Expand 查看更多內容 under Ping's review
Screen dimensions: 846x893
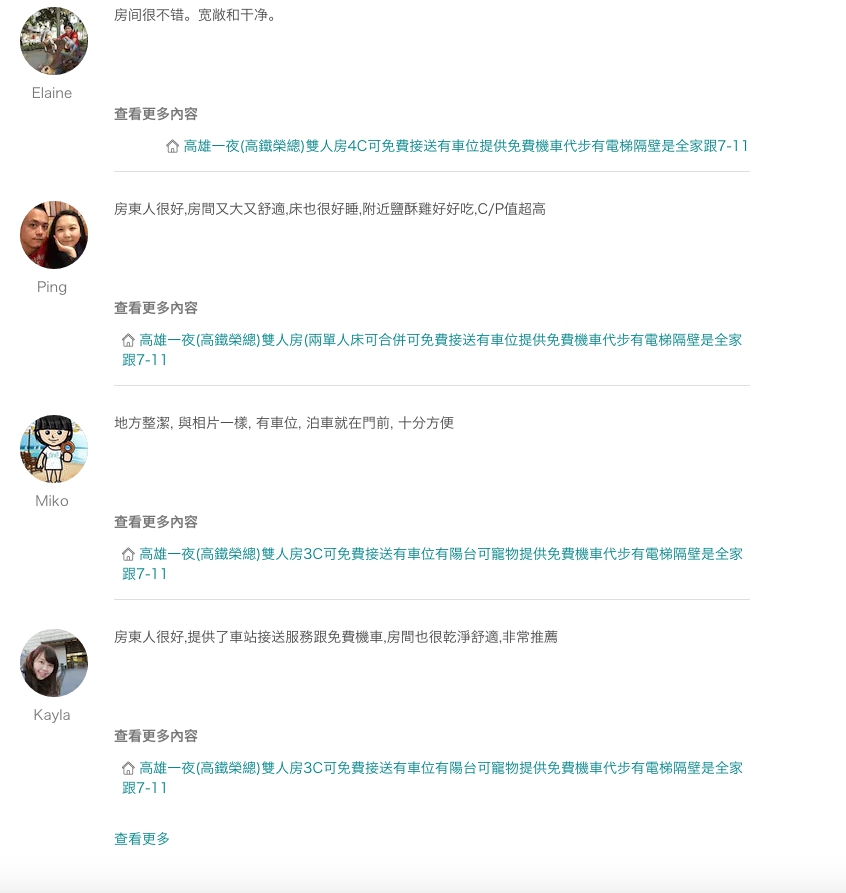(156, 308)
